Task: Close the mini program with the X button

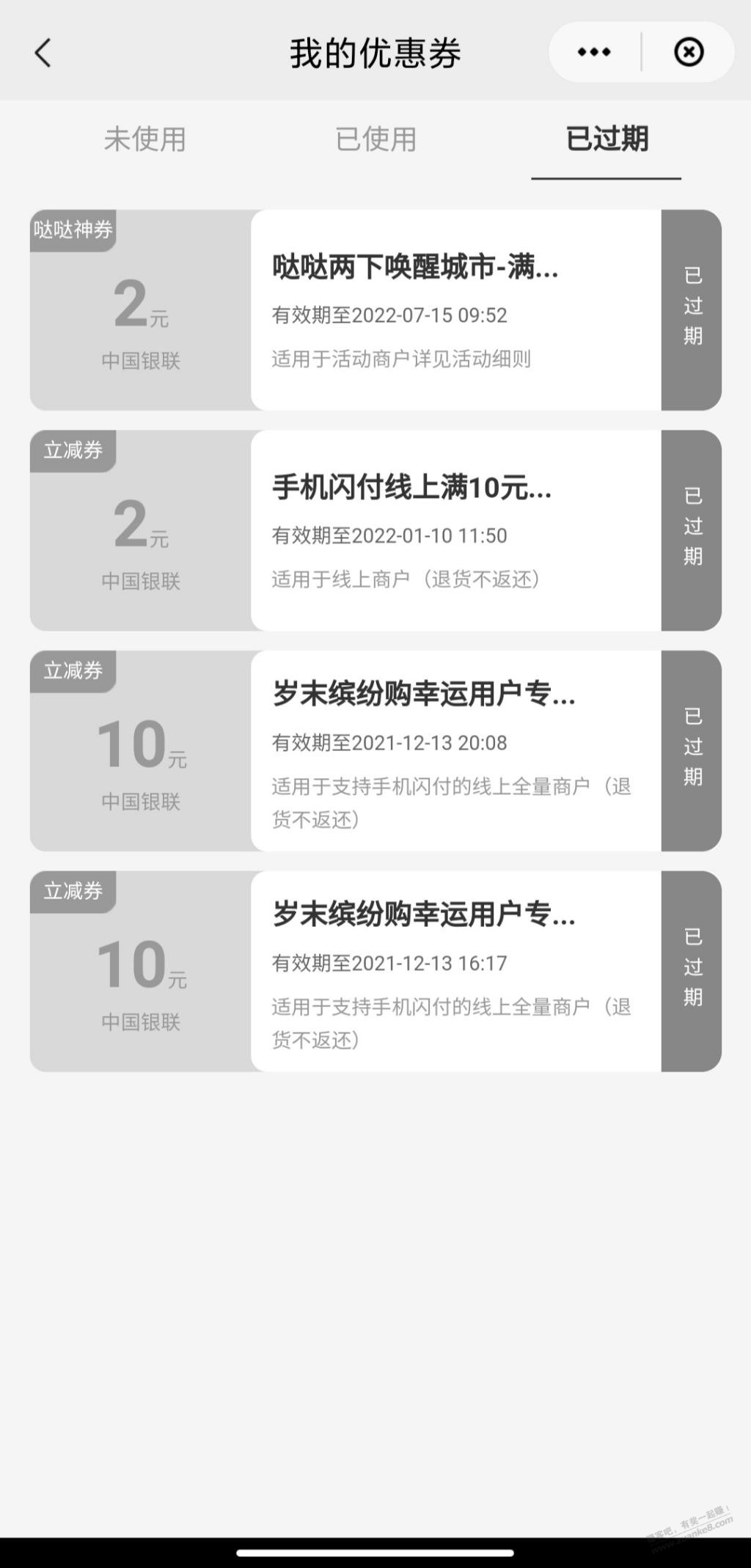Action: click(689, 52)
